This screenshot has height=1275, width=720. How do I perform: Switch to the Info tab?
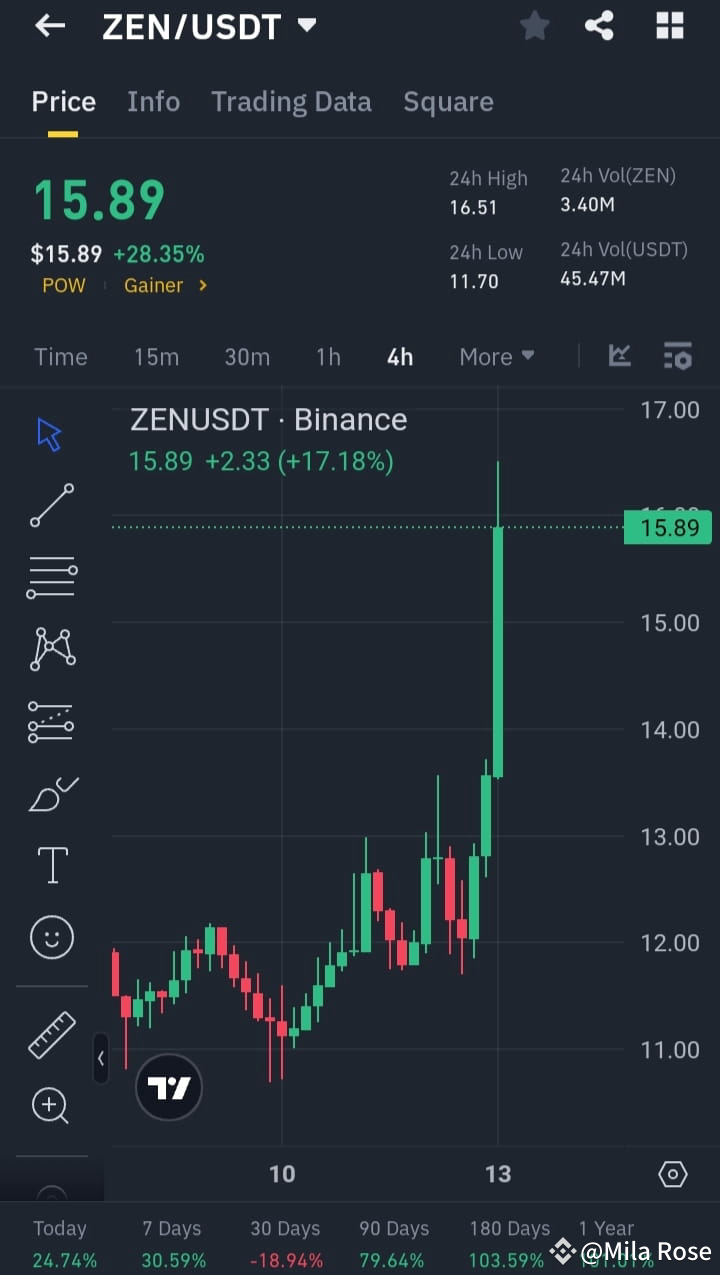153,101
